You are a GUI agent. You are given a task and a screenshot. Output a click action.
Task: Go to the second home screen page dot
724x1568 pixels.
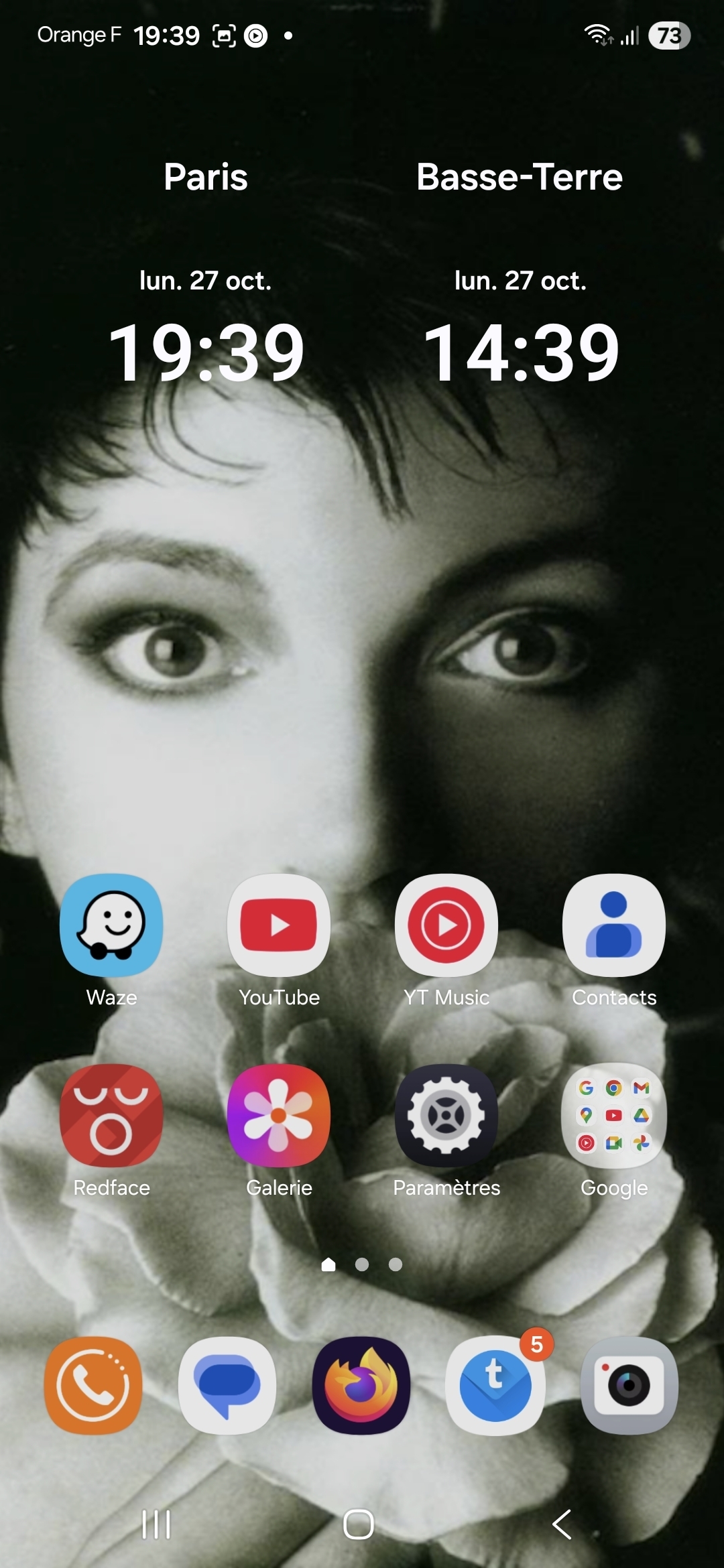[362, 1264]
